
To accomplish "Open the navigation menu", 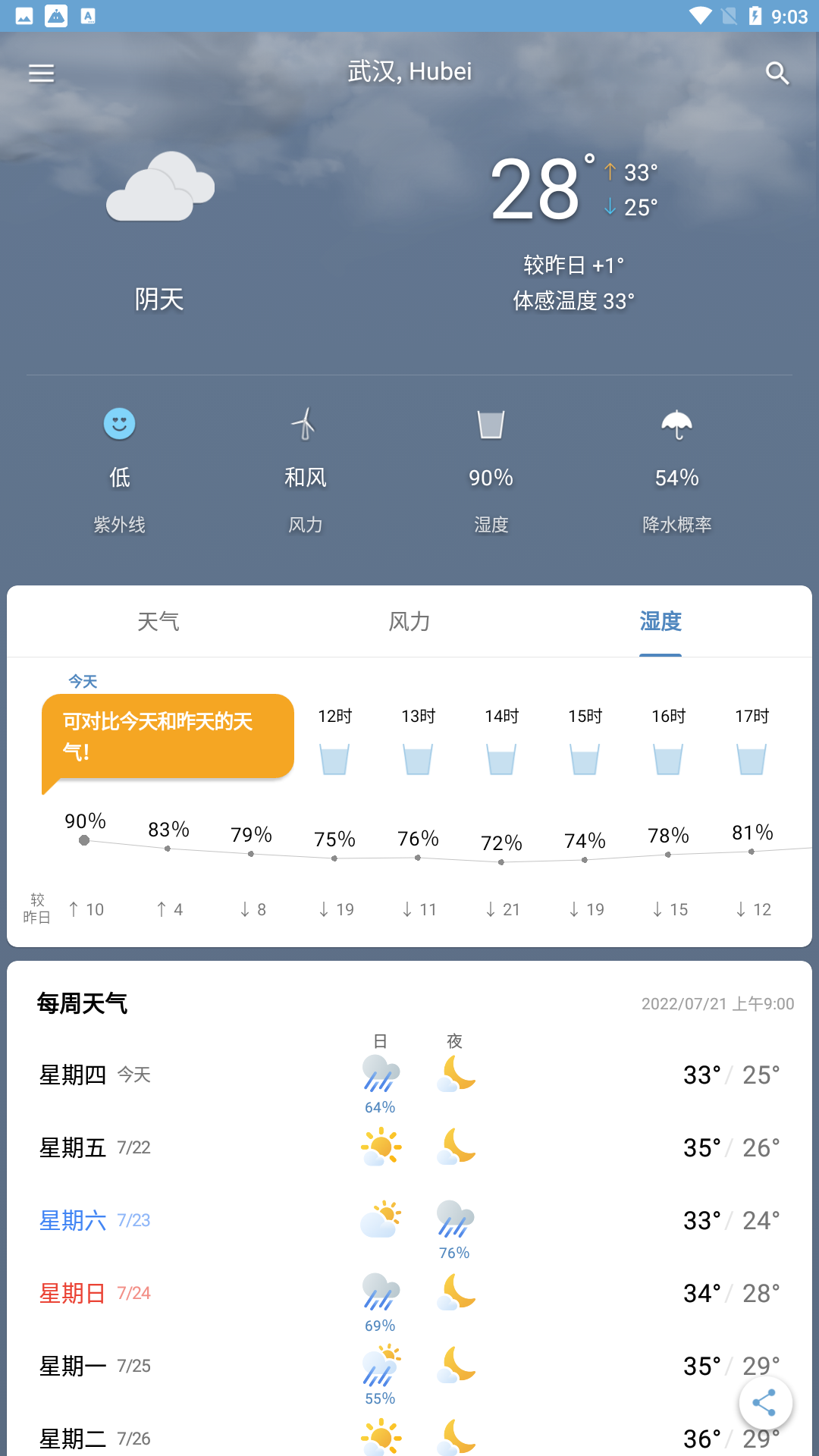I will [x=40, y=73].
